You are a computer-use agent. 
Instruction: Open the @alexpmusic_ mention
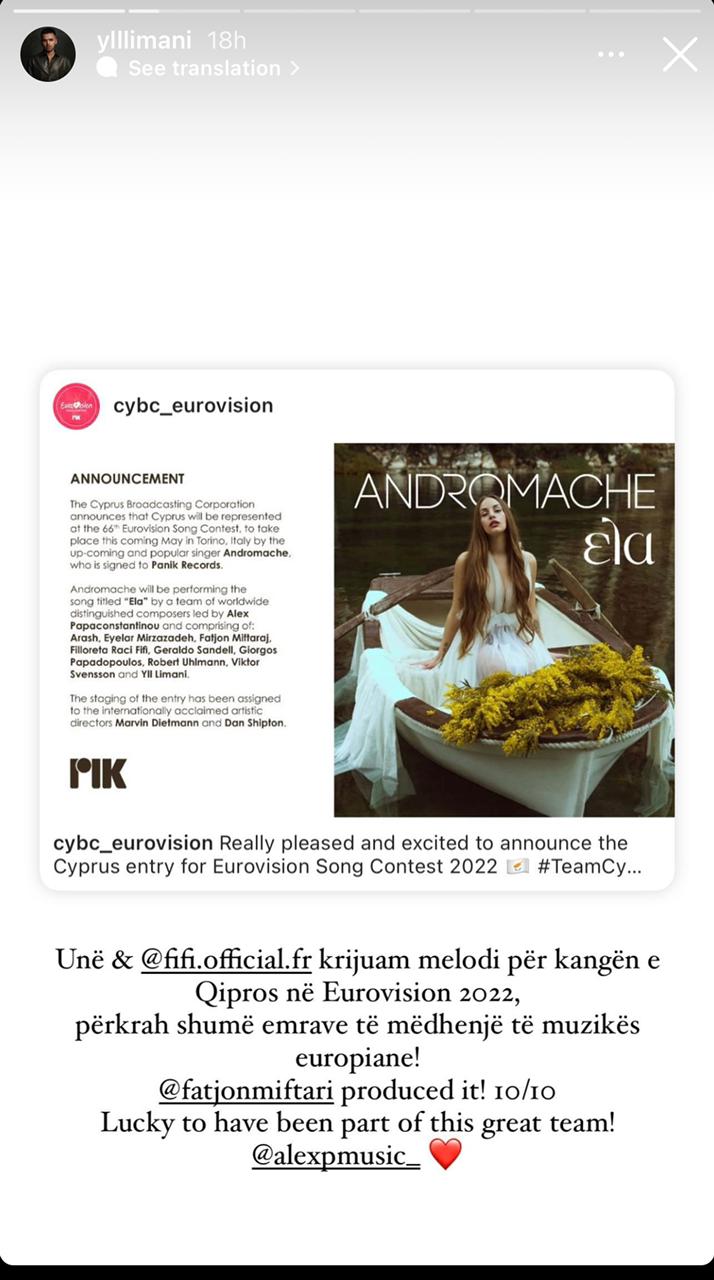click(336, 1154)
